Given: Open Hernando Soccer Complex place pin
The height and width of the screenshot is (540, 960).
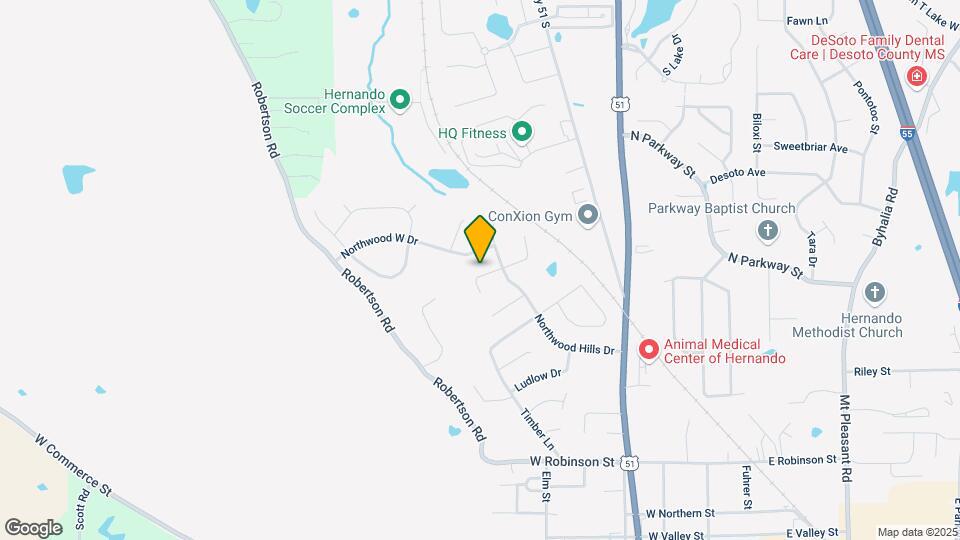Looking at the screenshot, I should pyautogui.click(x=399, y=99).
